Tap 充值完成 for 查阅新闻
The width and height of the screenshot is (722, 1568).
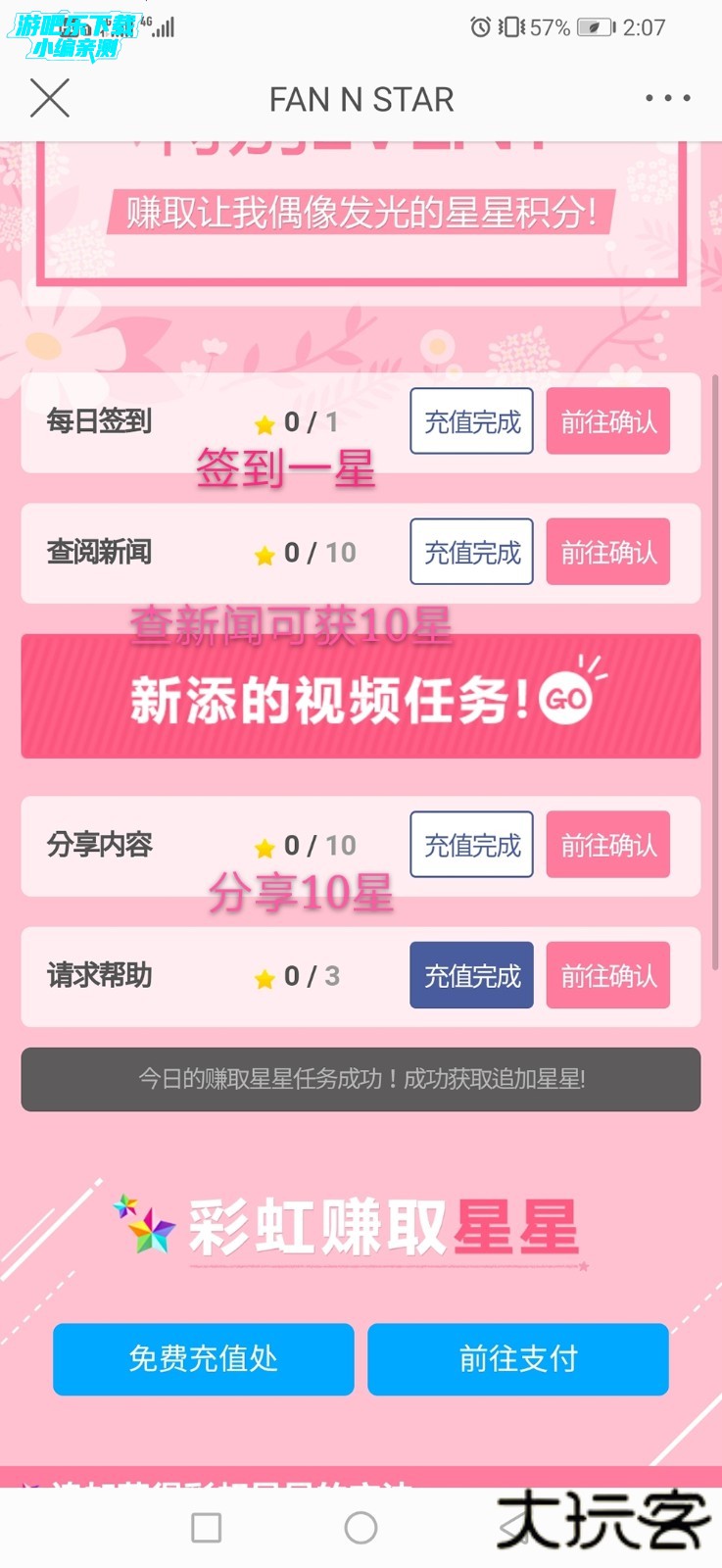coord(471,552)
